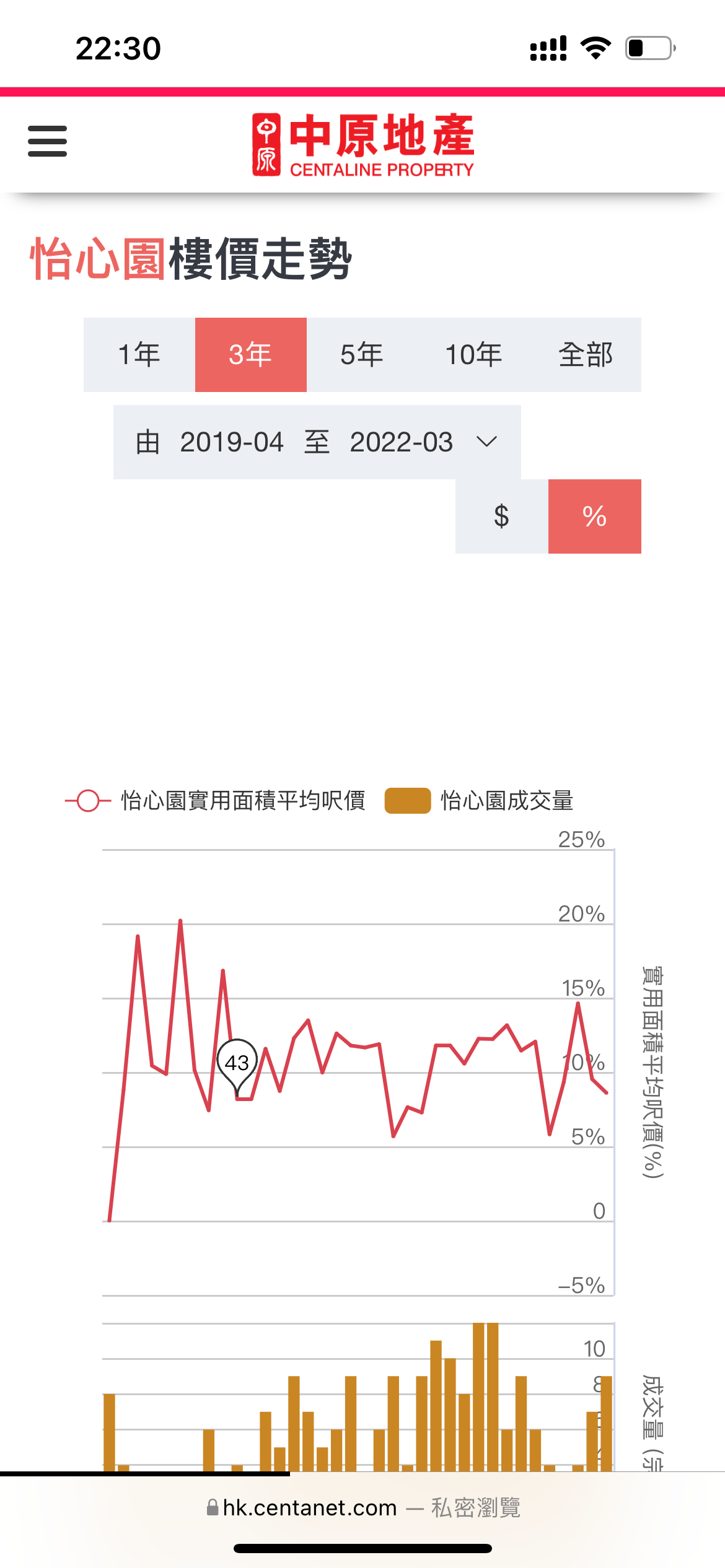Open the hamburger menu
725x1568 pixels.
[47, 141]
